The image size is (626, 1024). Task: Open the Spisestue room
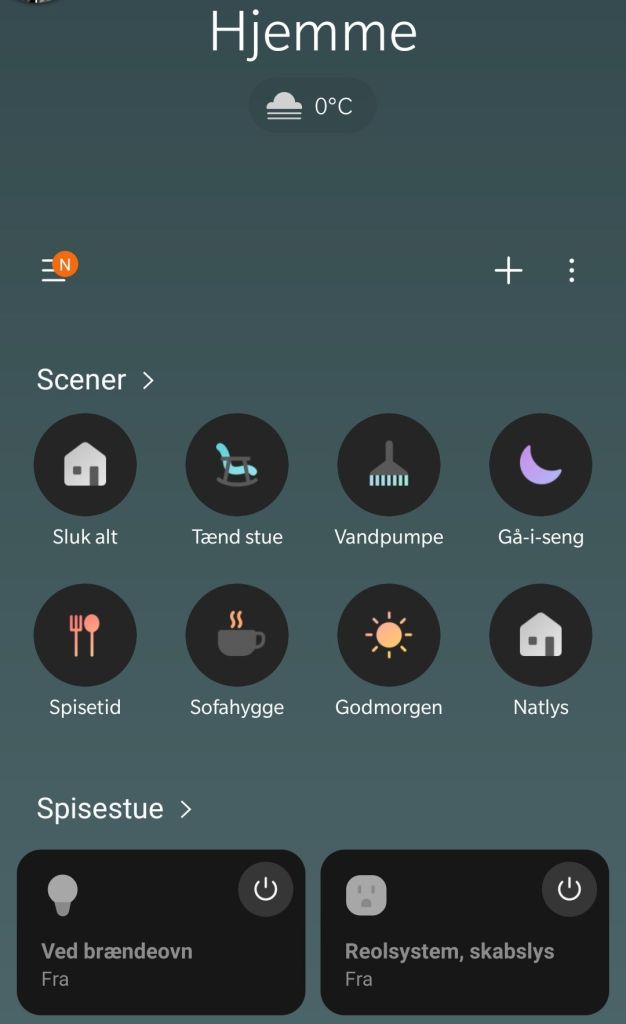(x=114, y=808)
